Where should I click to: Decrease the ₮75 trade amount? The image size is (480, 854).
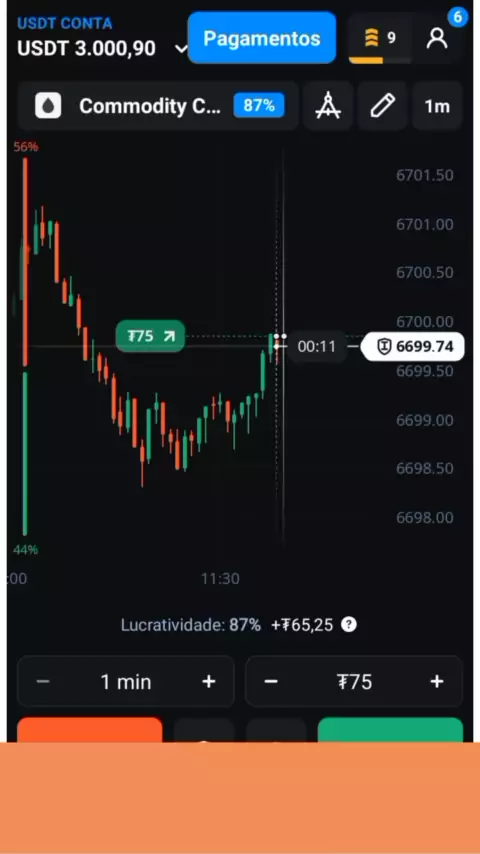tap(271, 681)
